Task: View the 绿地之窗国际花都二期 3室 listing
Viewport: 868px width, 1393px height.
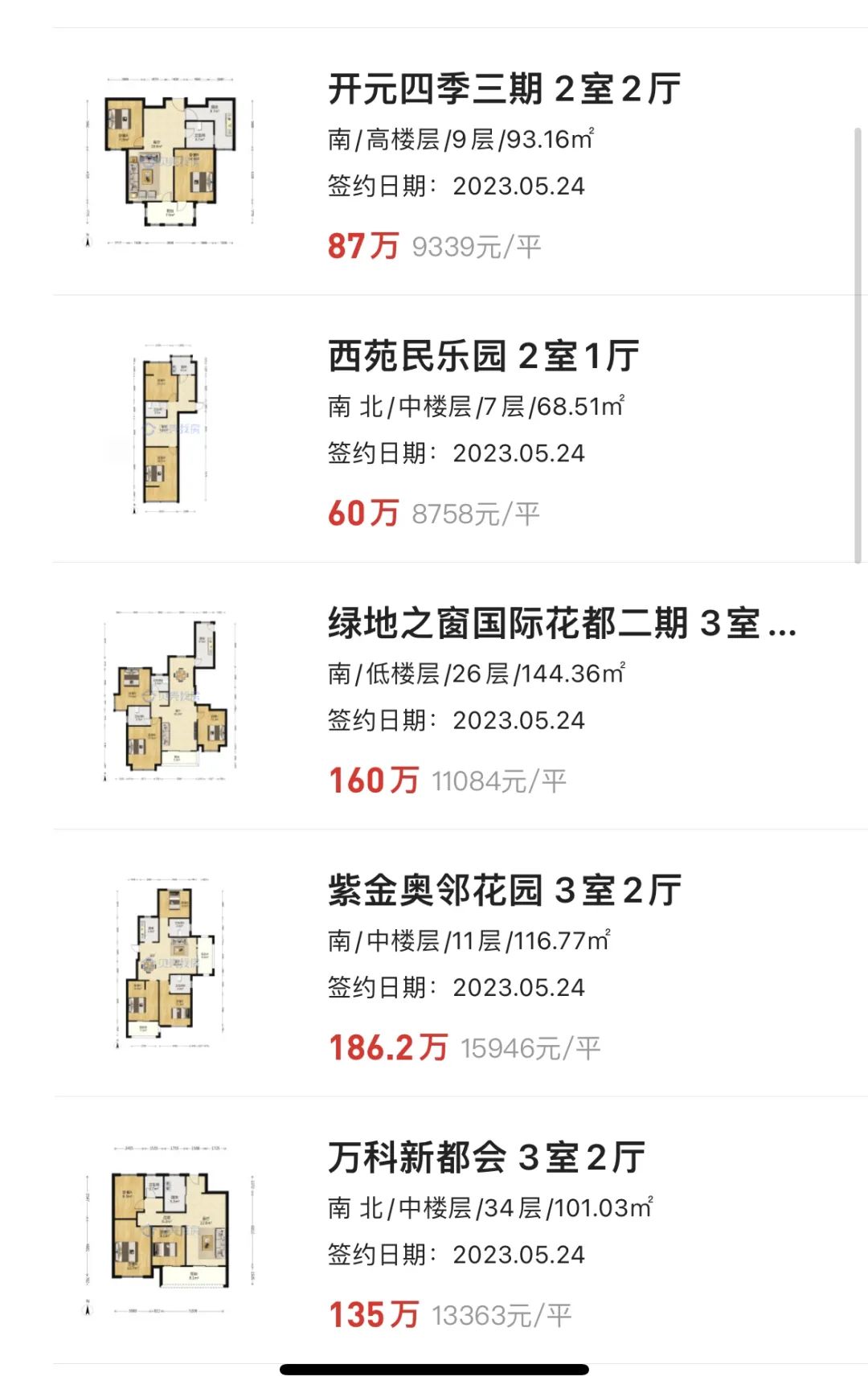Action: pos(460,696)
